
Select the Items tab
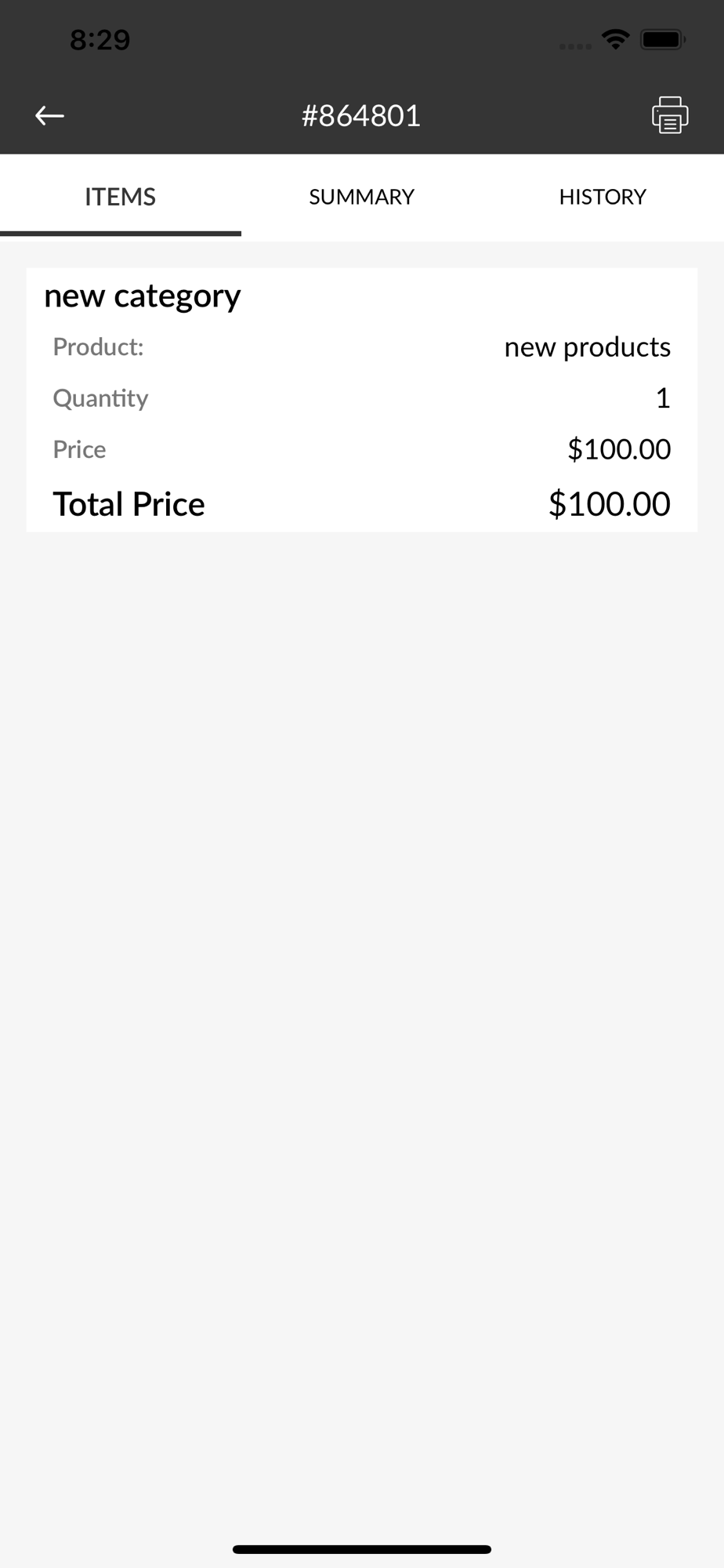(x=121, y=197)
